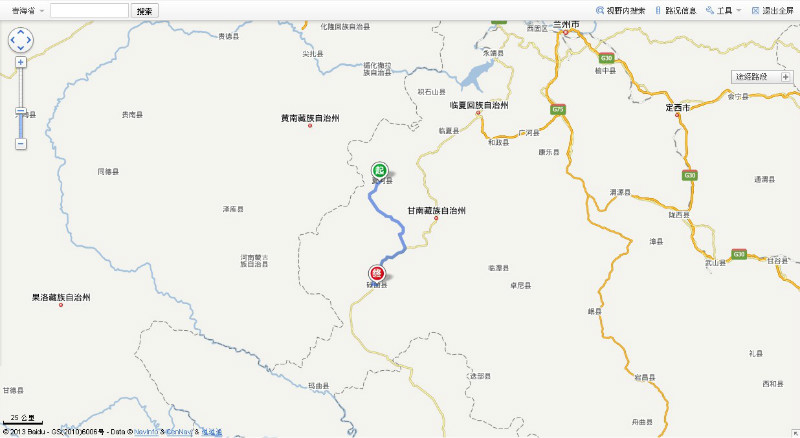Viewport: 800px width, 438px height.
Task: Focus the map search text box
Action: (89, 10)
